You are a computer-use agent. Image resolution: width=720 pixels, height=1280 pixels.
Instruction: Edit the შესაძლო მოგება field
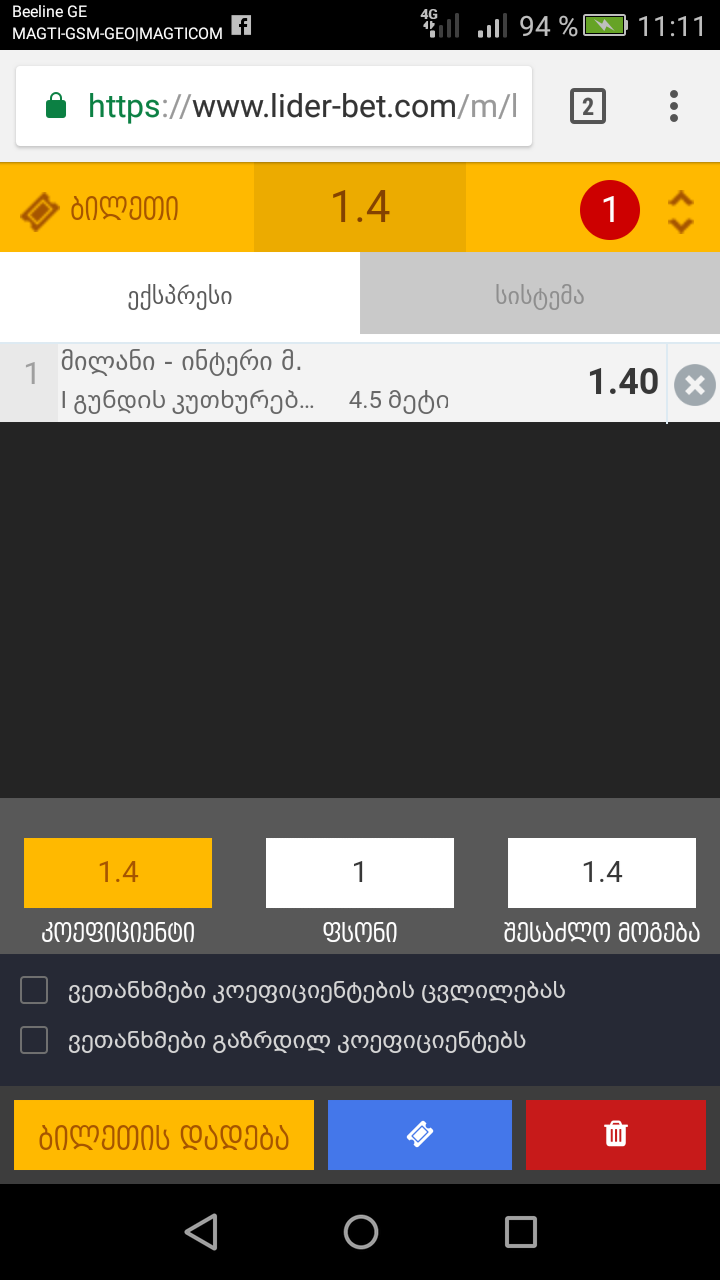tap(602, 872)
